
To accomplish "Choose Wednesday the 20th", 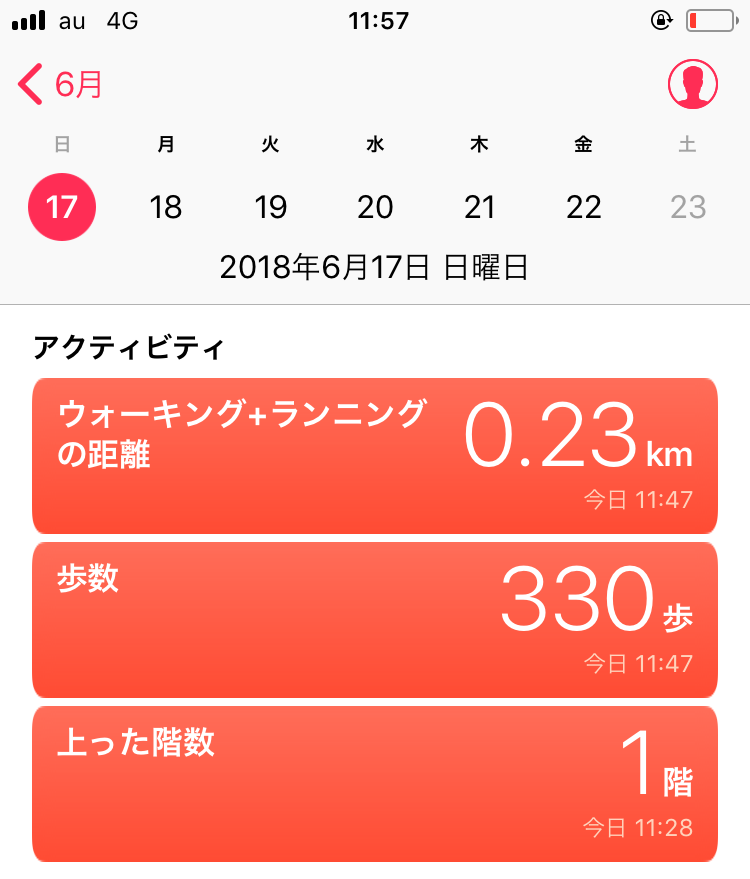I will pyautogui.click(x=375, y=207).
